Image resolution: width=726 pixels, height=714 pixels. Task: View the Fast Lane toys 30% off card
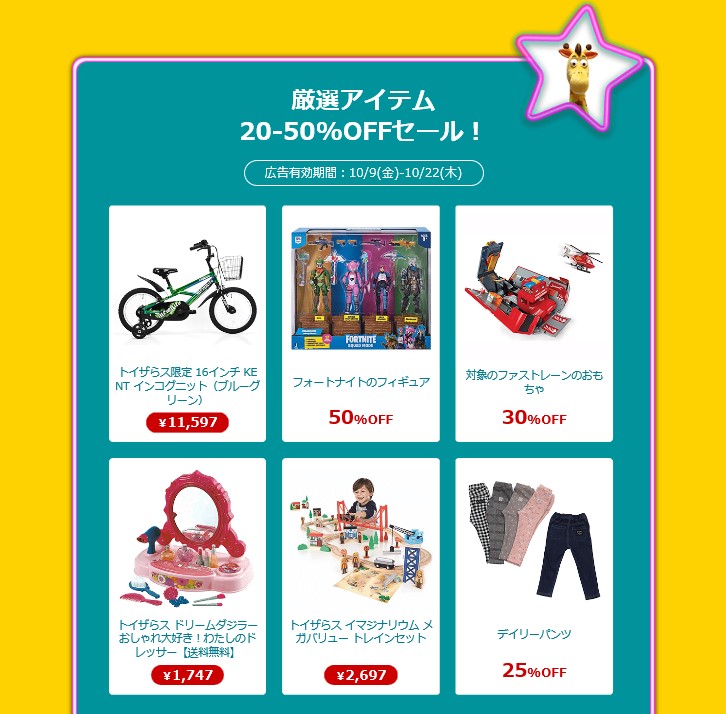(x=533, y=322)
